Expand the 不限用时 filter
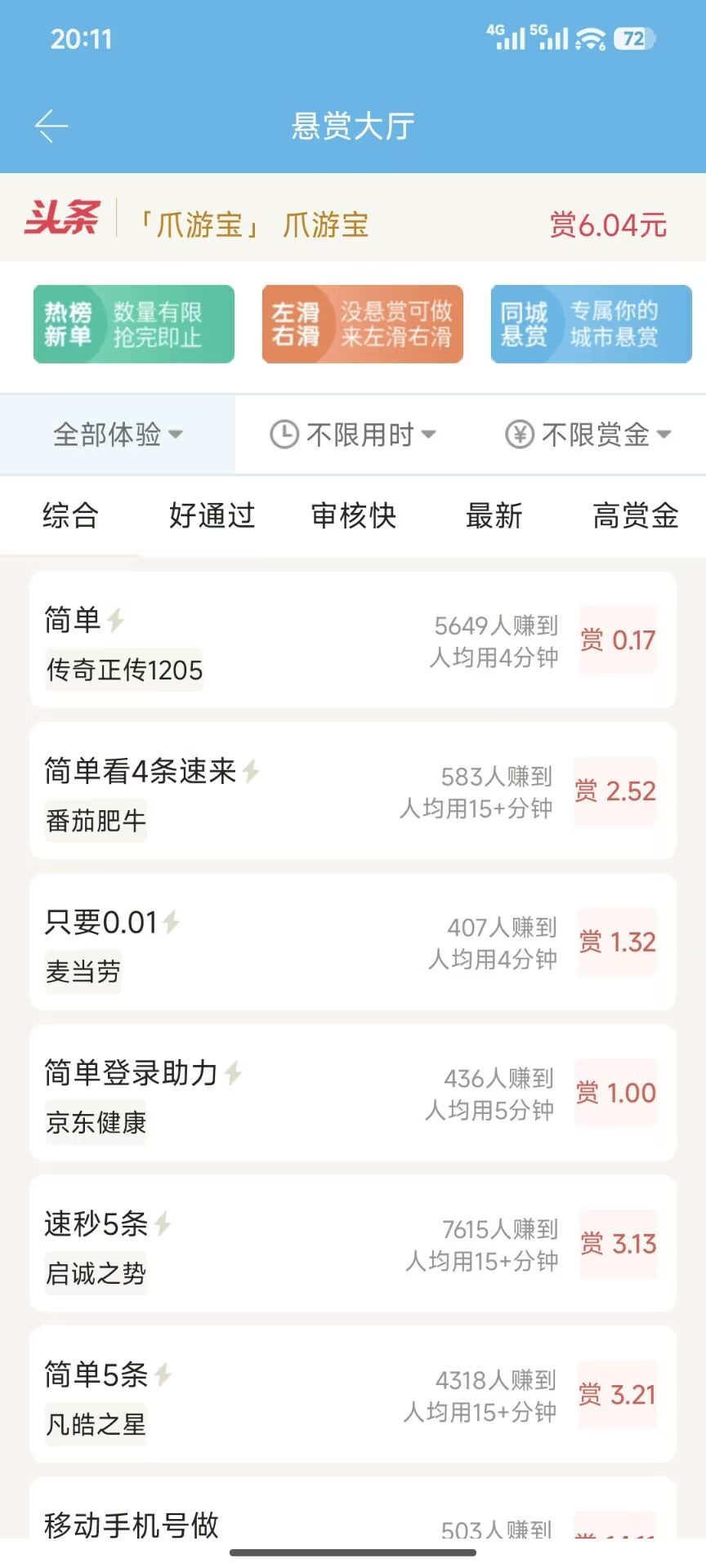Viewport: 706px width, 1568px height. [x=353, y=434]
